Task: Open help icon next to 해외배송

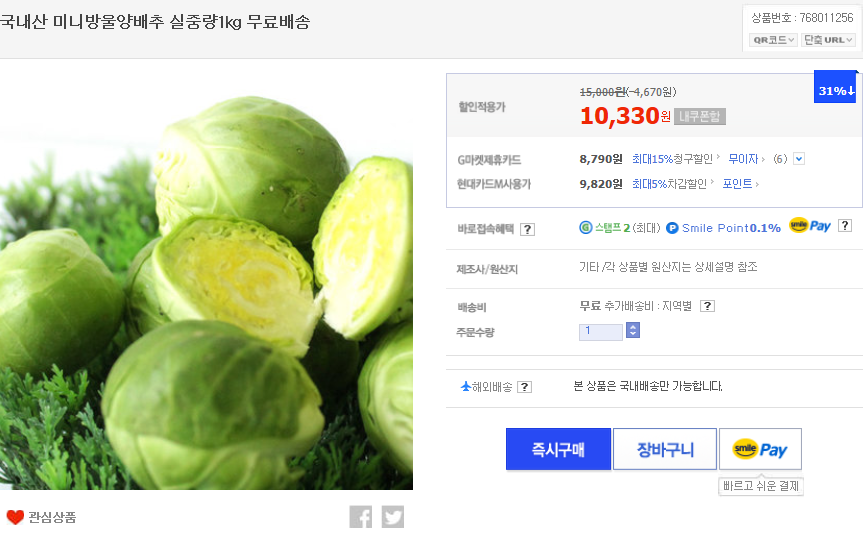Action: click(524, 387)
